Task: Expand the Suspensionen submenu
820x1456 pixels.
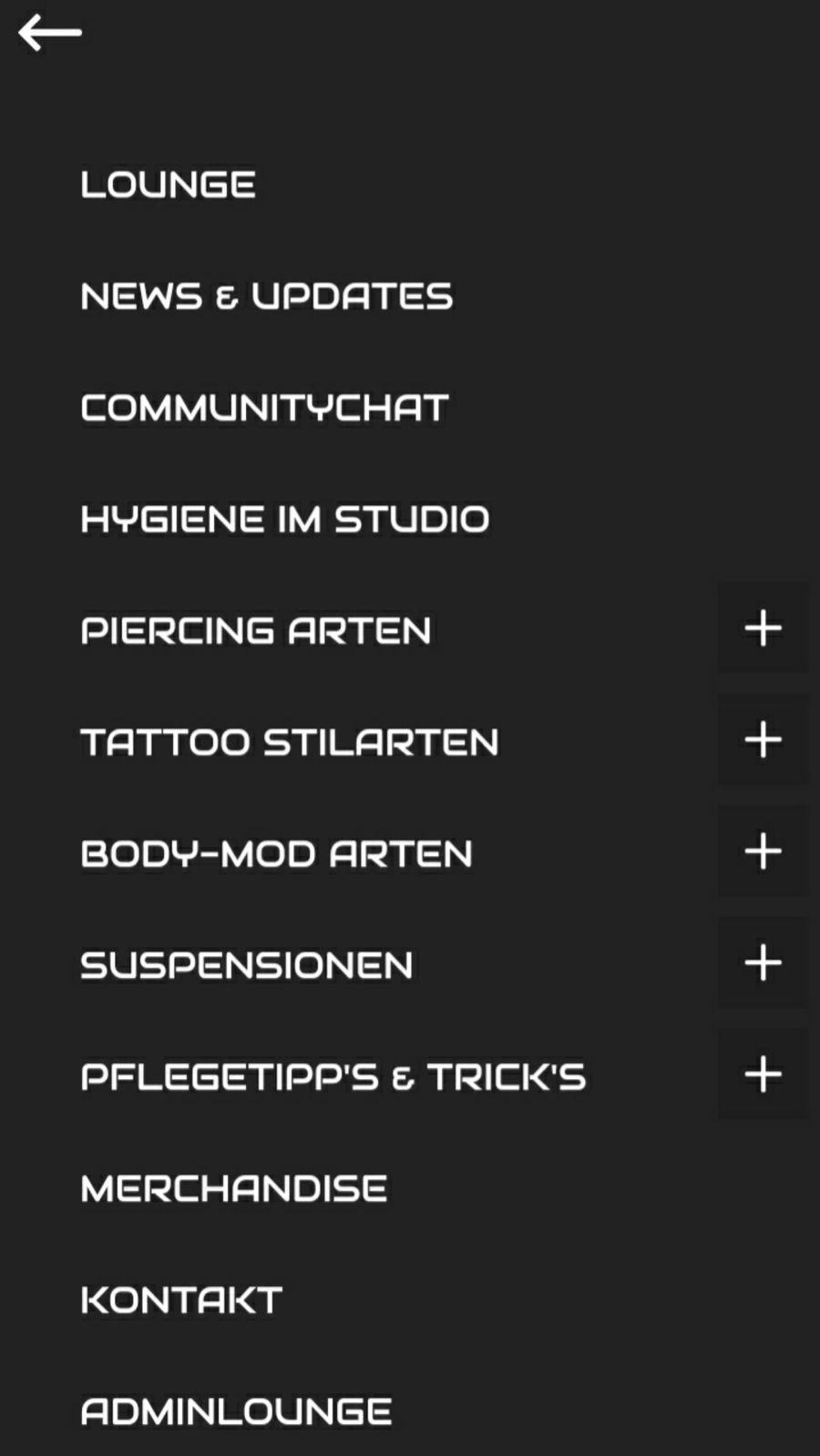Action: (x=763, y=962)
